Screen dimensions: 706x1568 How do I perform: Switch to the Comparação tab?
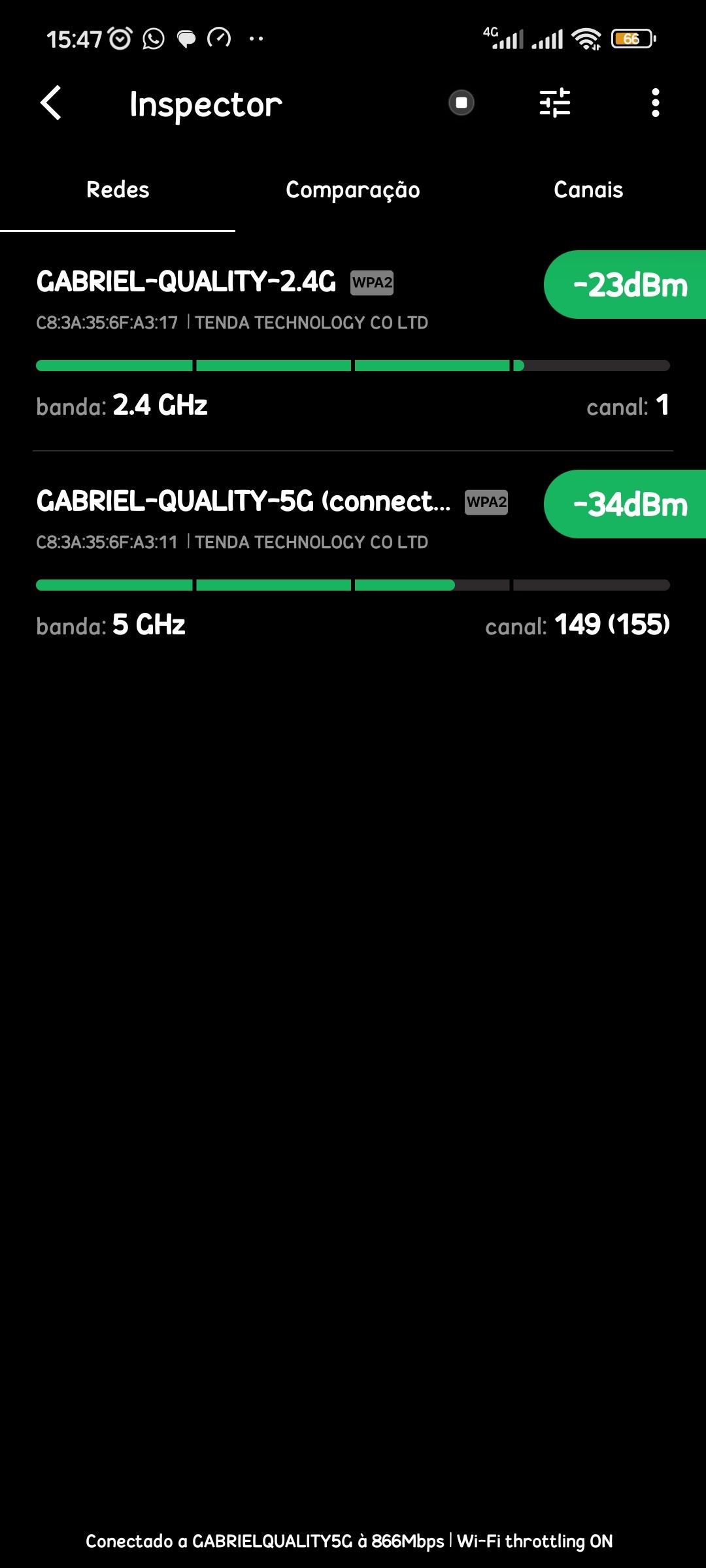pyautogui.click(x=352, y=190)
